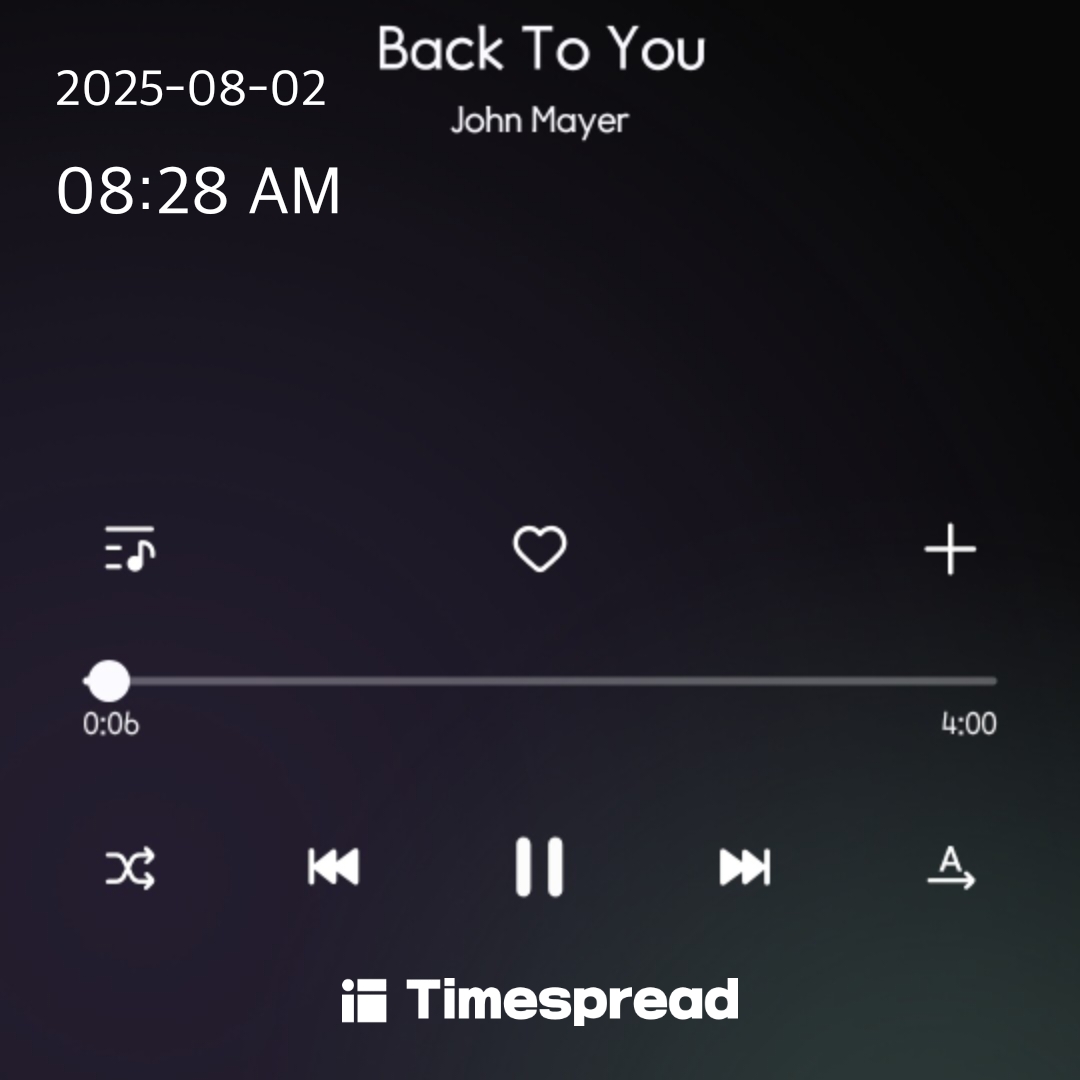Tap the middle of the seek bar
This screenshot has height=1080, width=1080.
(540, 681)
